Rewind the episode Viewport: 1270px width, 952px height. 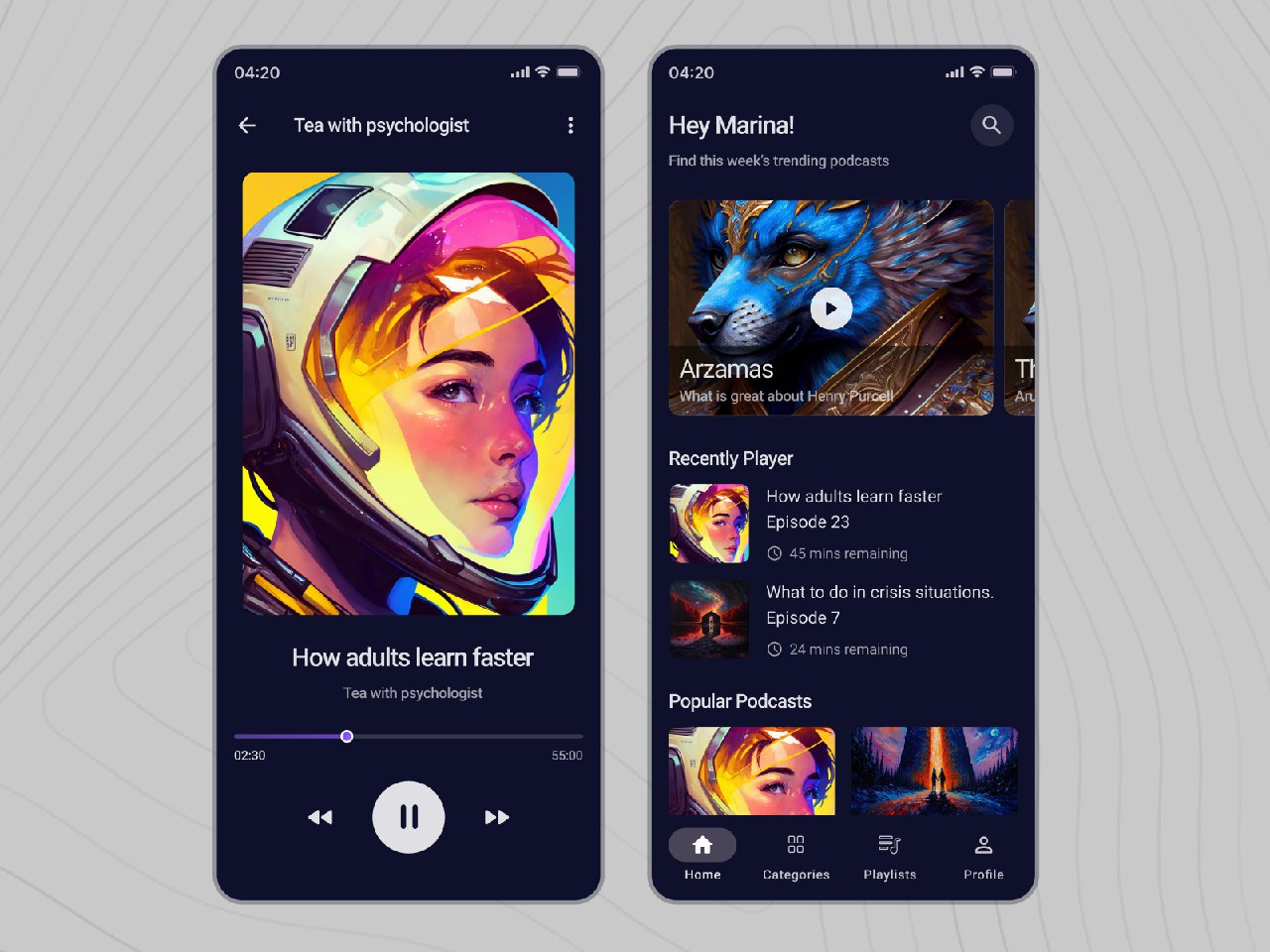[x=319, y=817]
